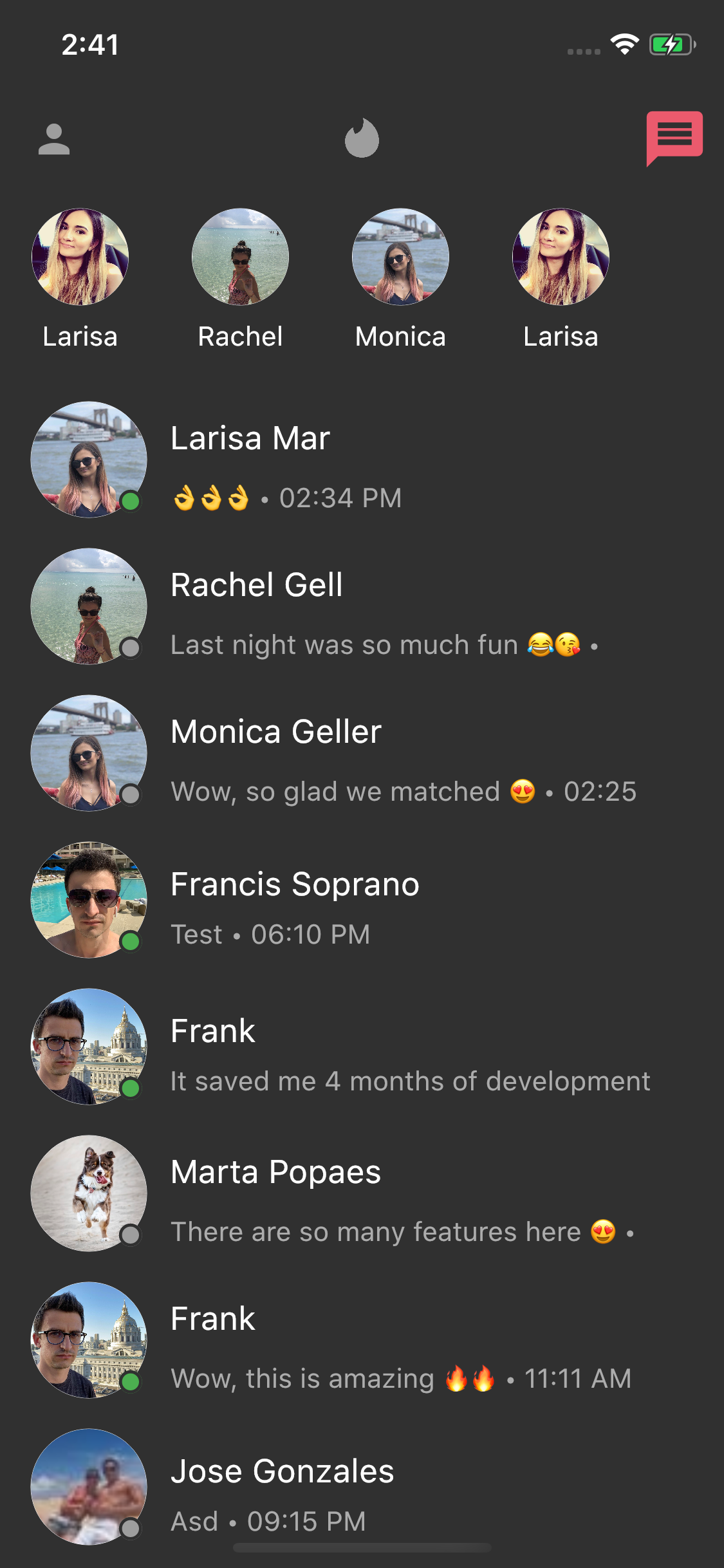
Task: Open the profile icon
Action: click(x=54, y=139)
